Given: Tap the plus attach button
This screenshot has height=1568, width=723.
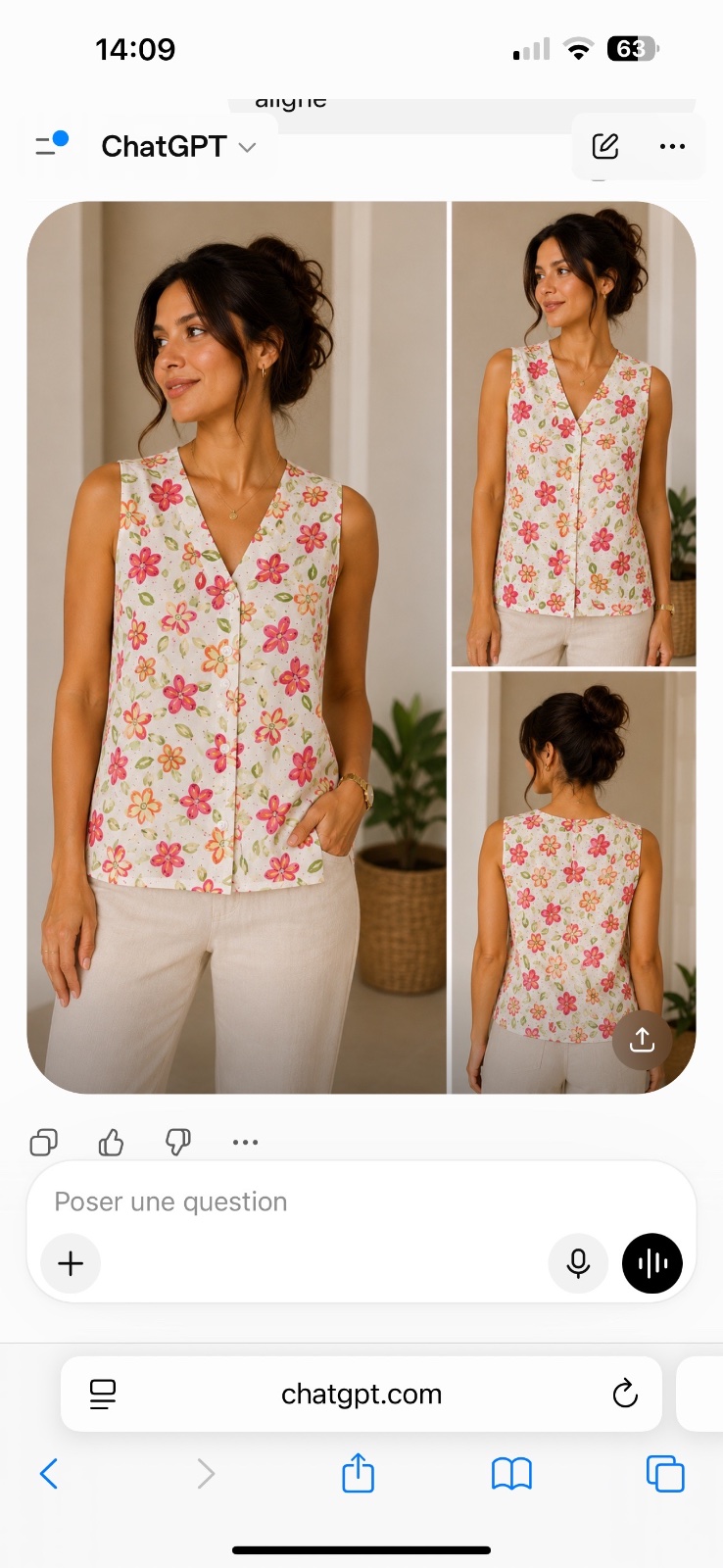Looking at the screenshot, I should click(x=71, y=1263).
